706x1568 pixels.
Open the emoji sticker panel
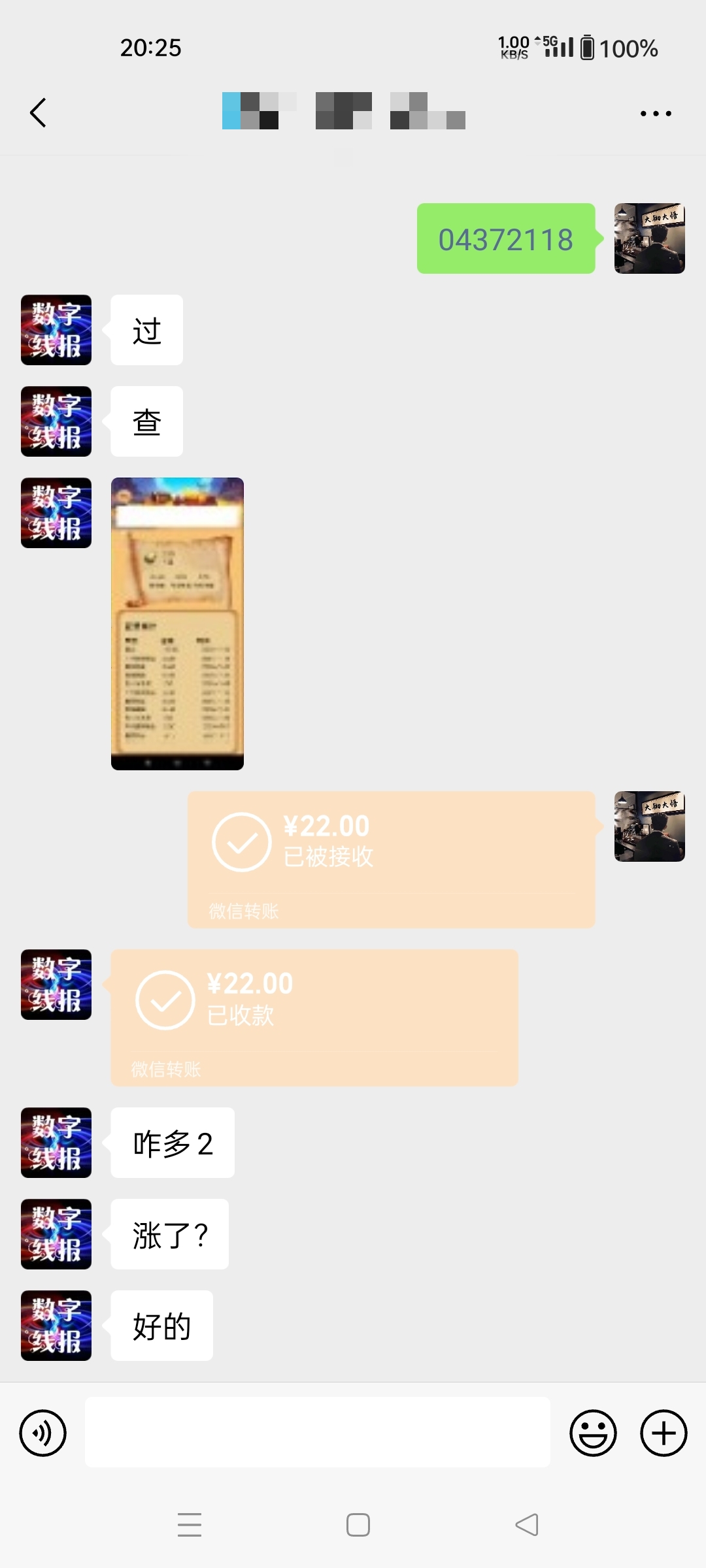594,1433
